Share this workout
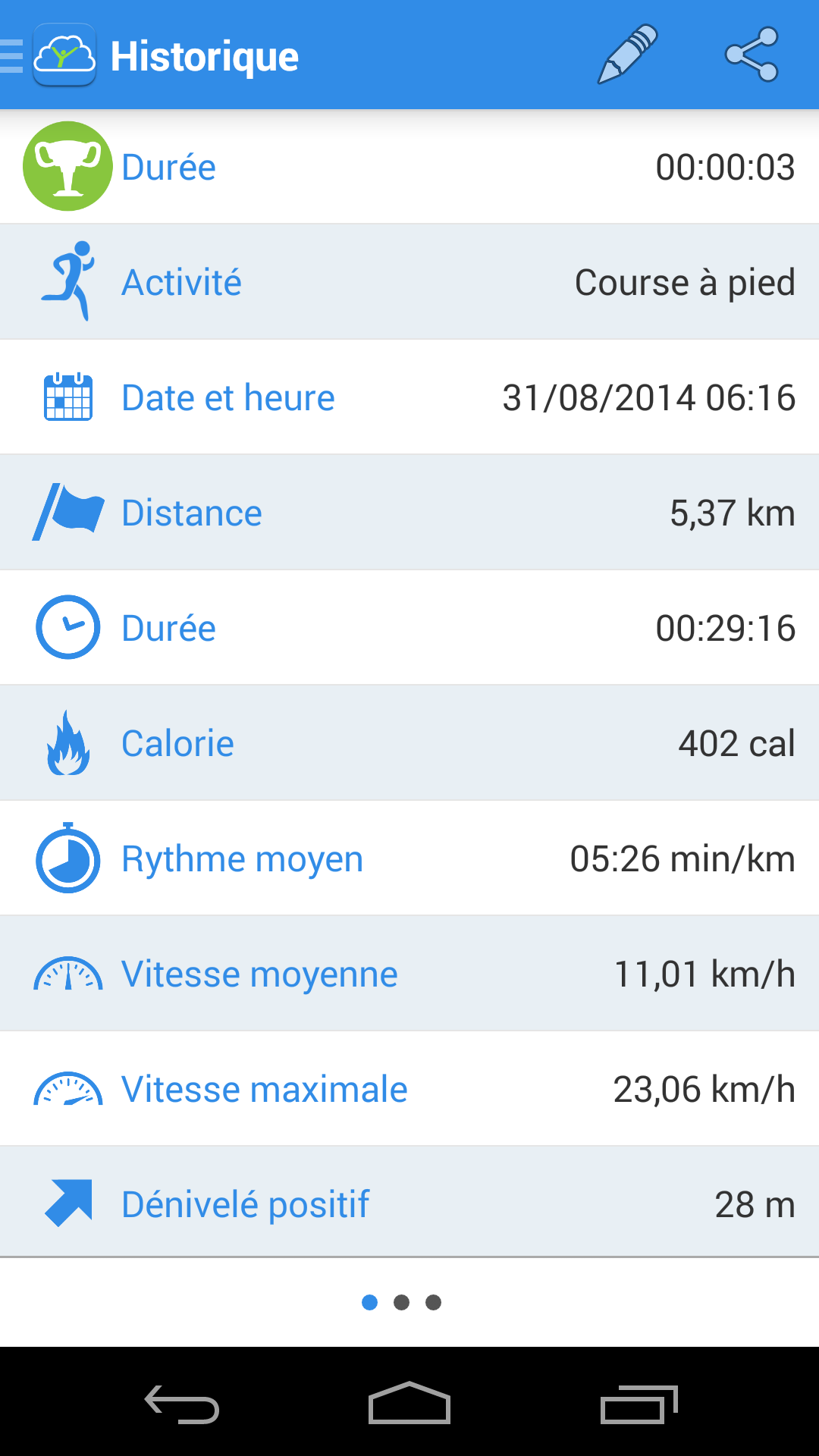The height and width of the screenshot is (1456, 819). click(752, 55)
